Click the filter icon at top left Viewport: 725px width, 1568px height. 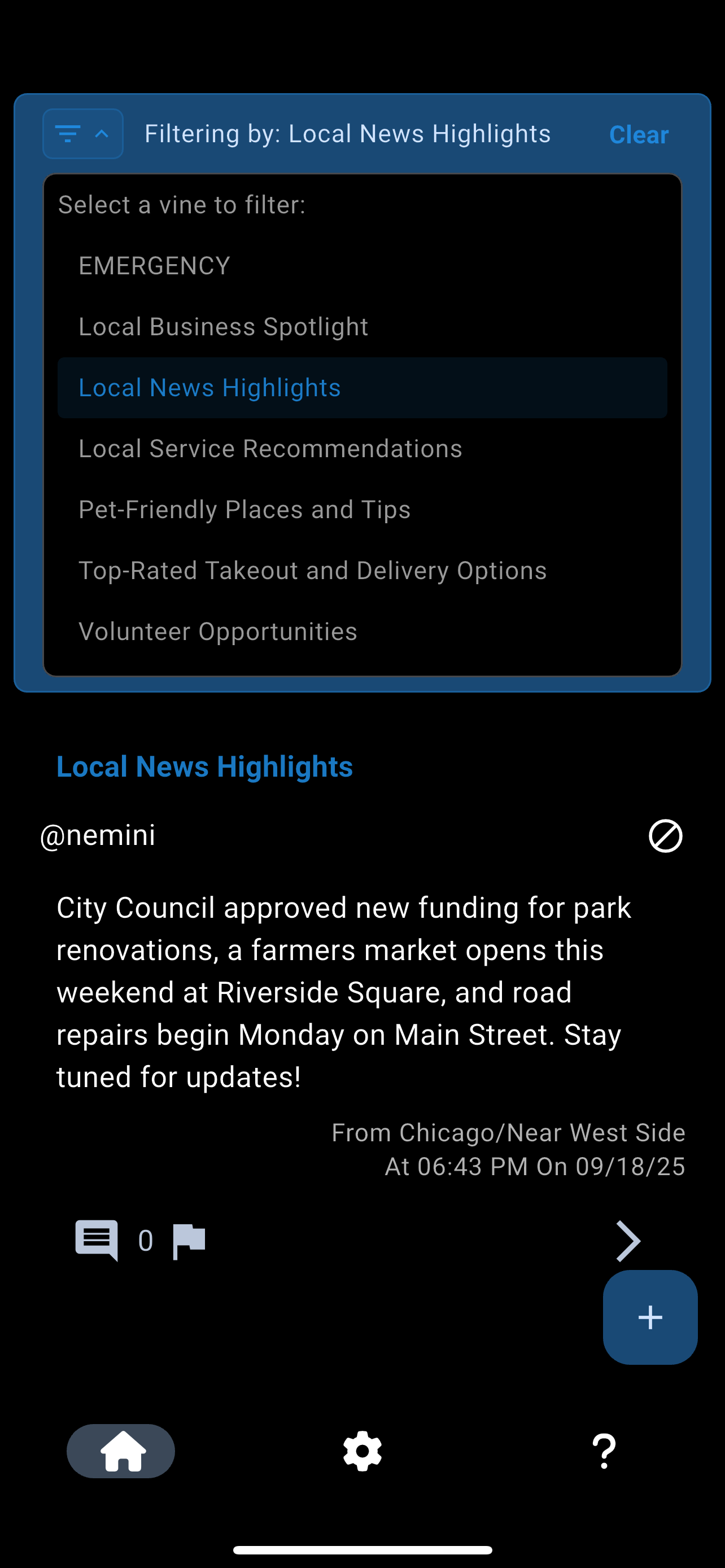click(69, 133)
